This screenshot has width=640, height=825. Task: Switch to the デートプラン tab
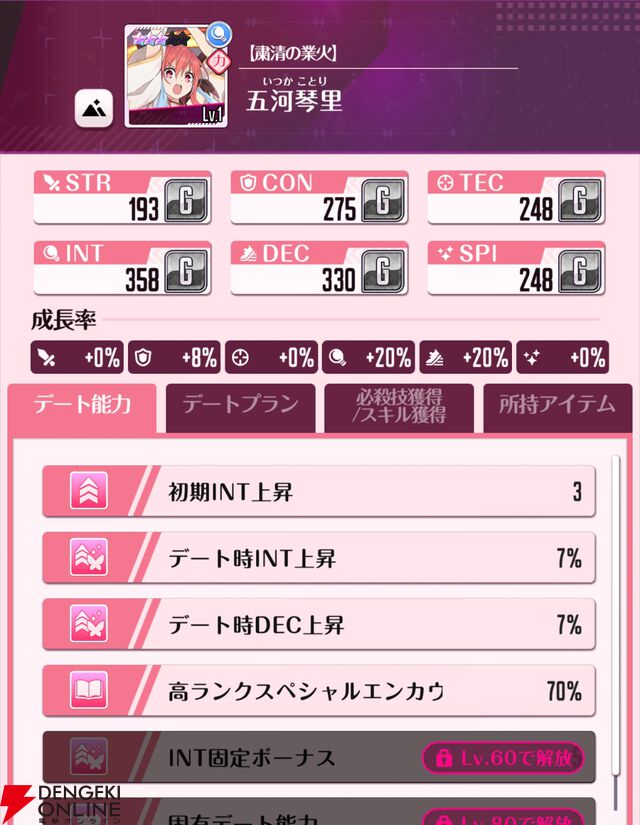pyautogui.click(x=240, y=406)
